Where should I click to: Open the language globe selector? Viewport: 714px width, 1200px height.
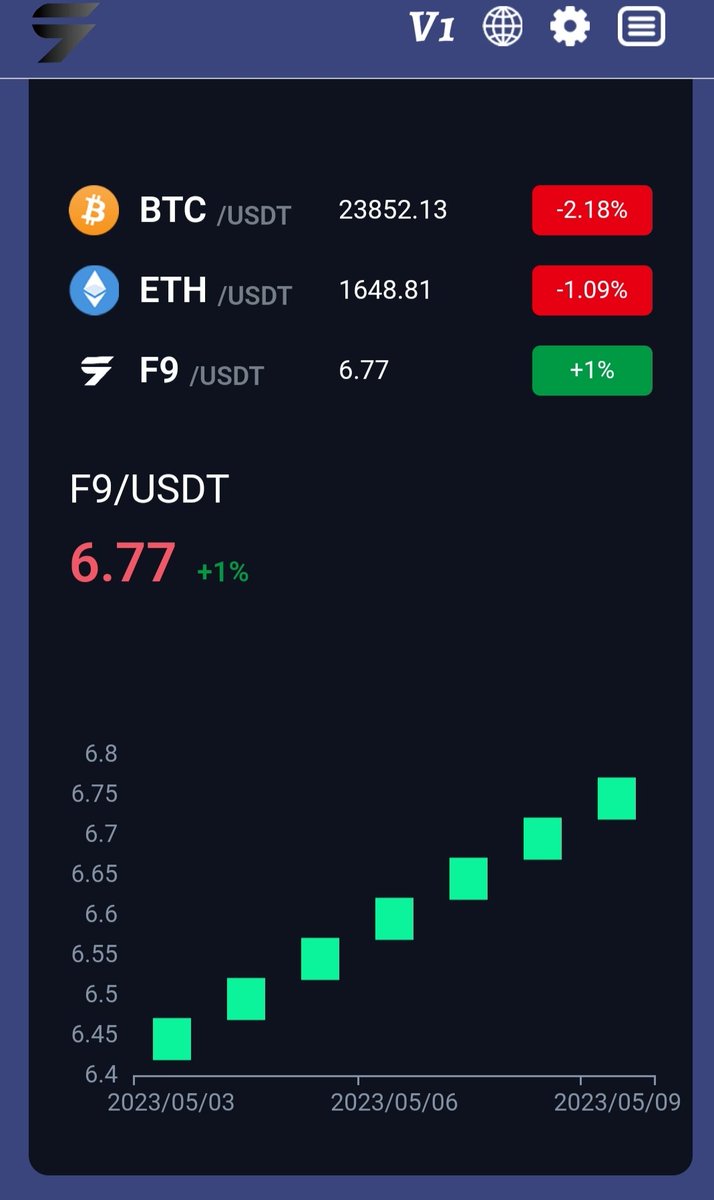503,26
